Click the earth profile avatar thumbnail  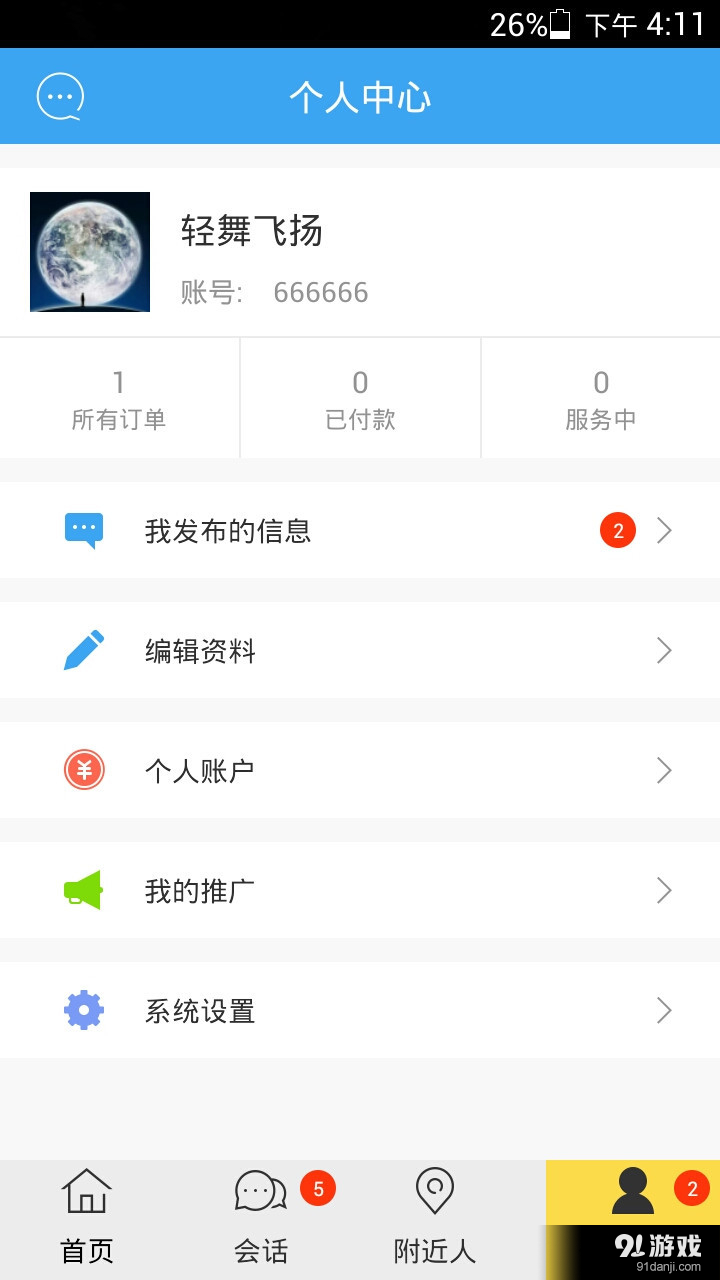89,252
